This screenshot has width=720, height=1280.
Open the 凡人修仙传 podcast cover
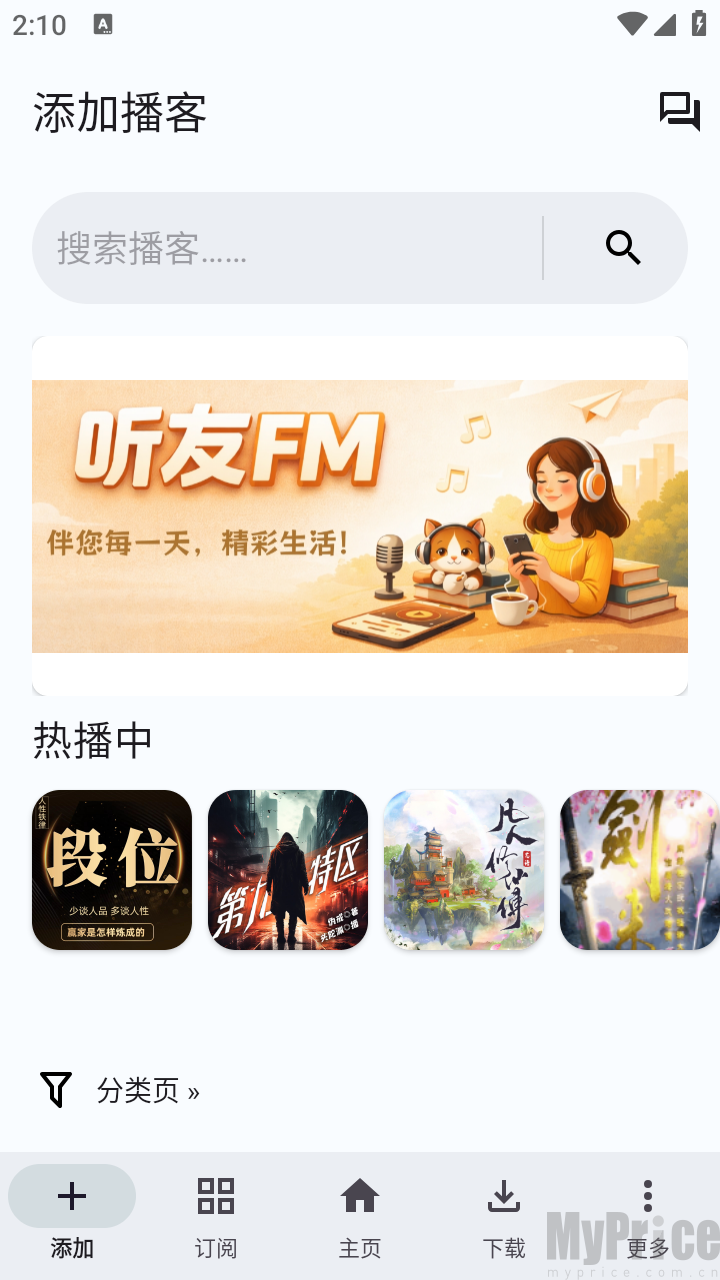click(464, 869)
